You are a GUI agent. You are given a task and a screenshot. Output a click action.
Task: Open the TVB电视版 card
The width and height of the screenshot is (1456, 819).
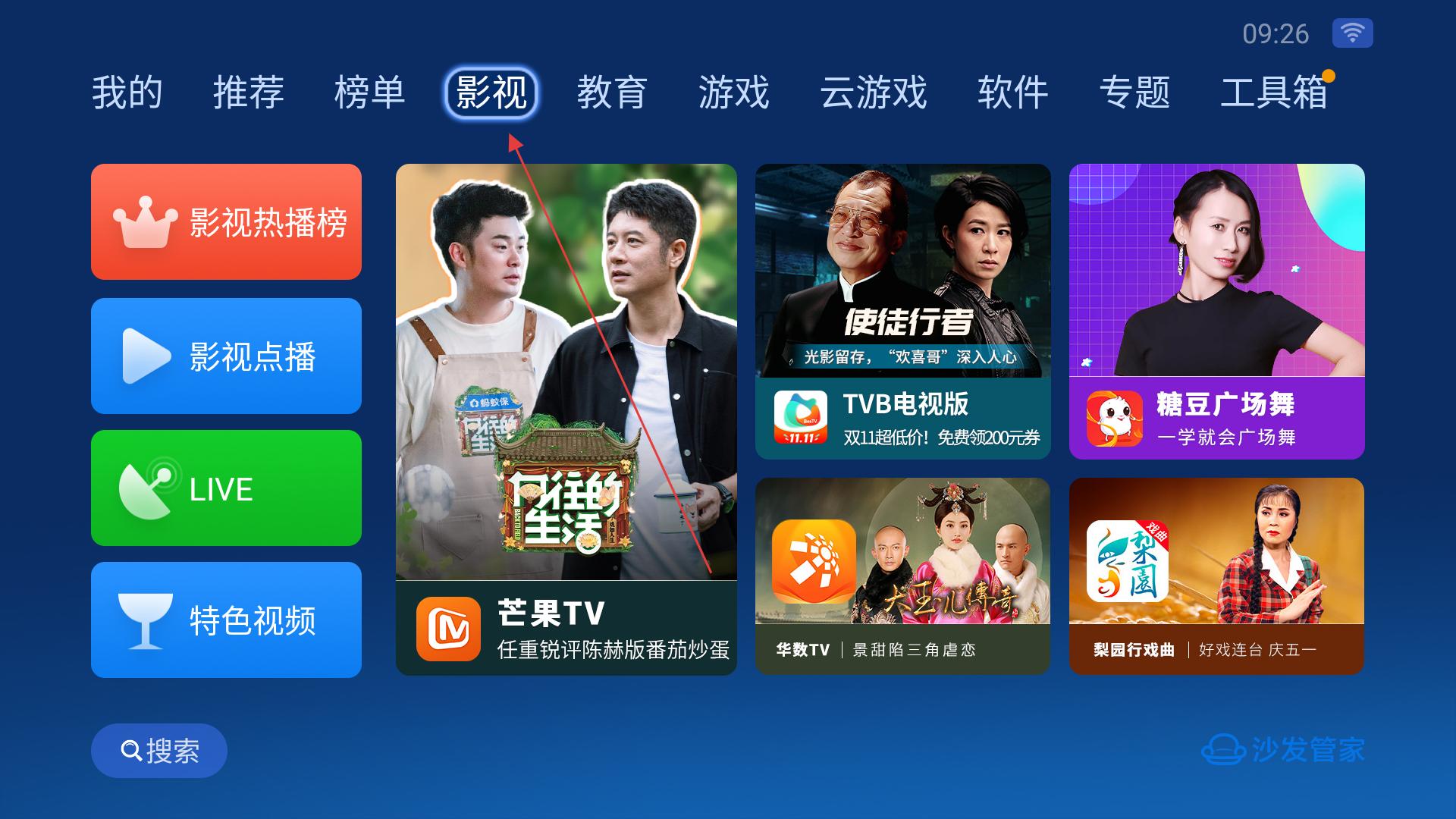pyautogui.click(x=902, y=311)
